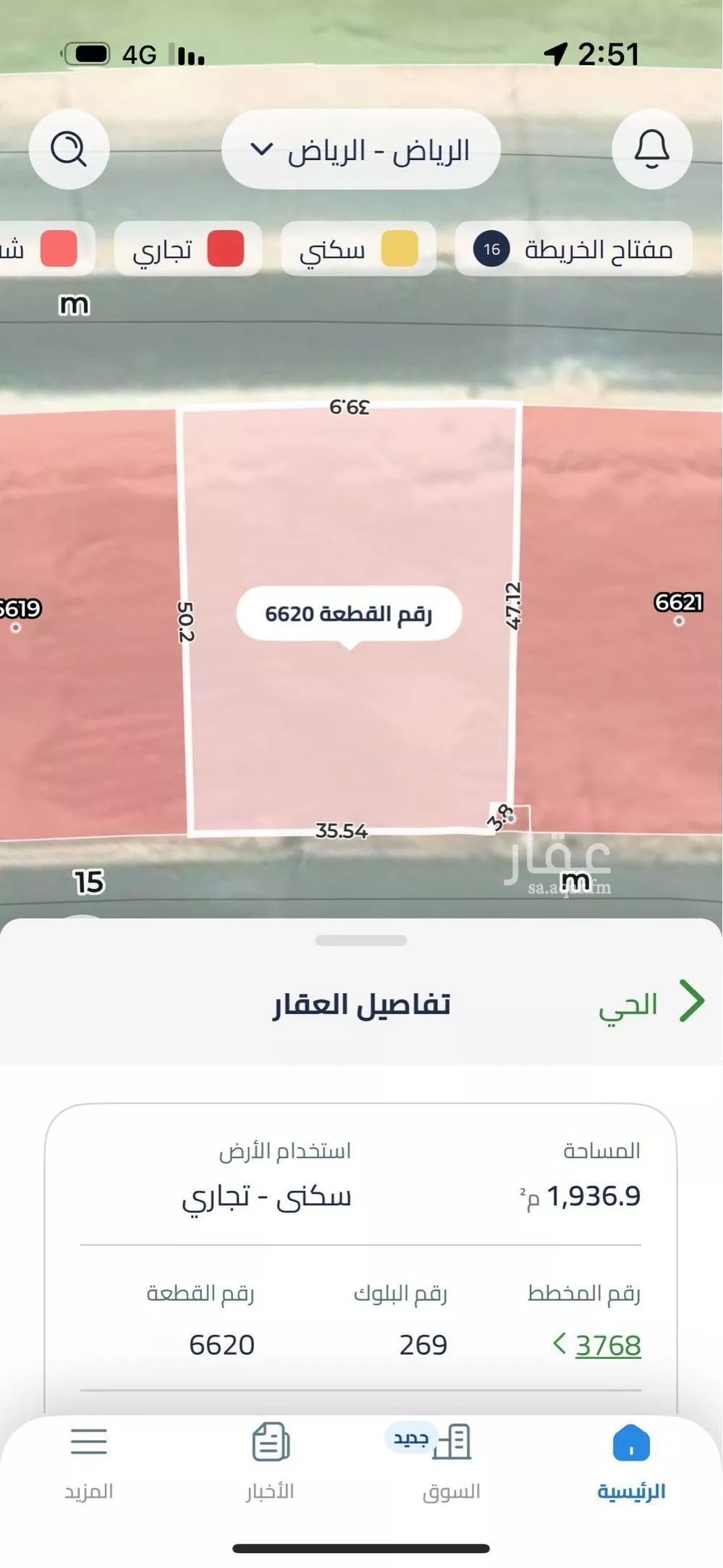
Task: Select neighboring parcel 6619 on the map
Action: (19, 612)
